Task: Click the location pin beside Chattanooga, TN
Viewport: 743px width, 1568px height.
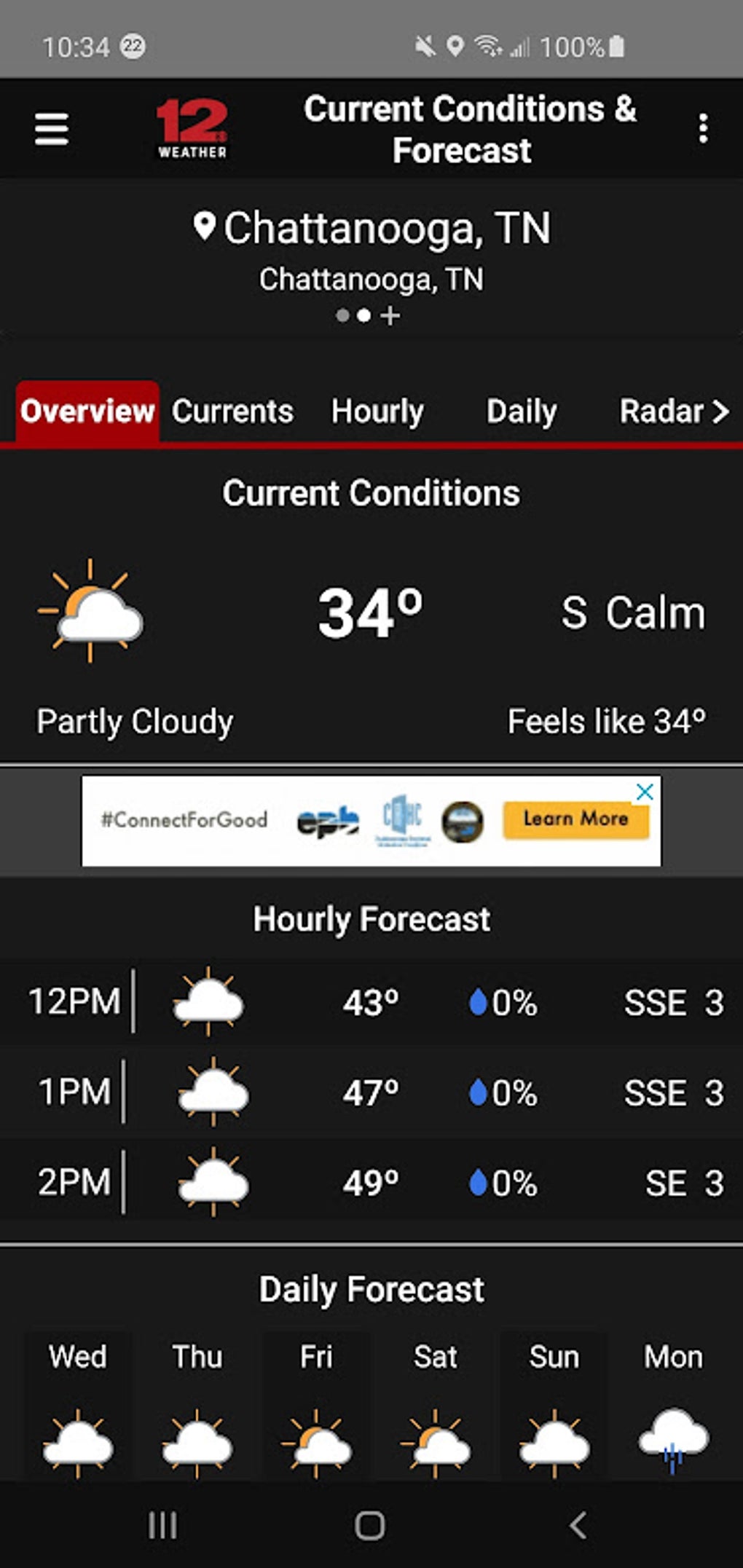Action: click(x=205, y=224)
